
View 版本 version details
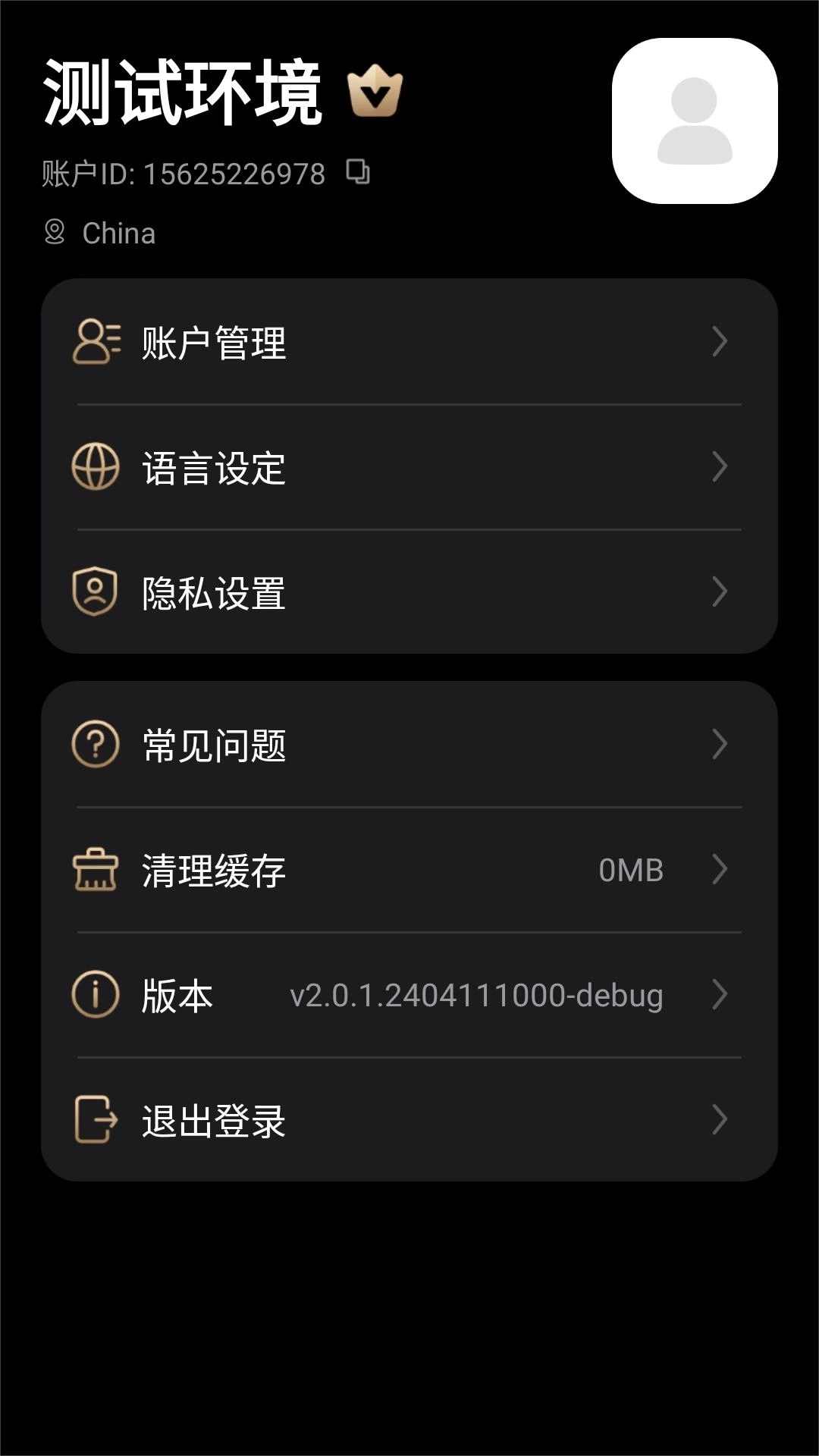pyautogui.click(x=409, y=995)
